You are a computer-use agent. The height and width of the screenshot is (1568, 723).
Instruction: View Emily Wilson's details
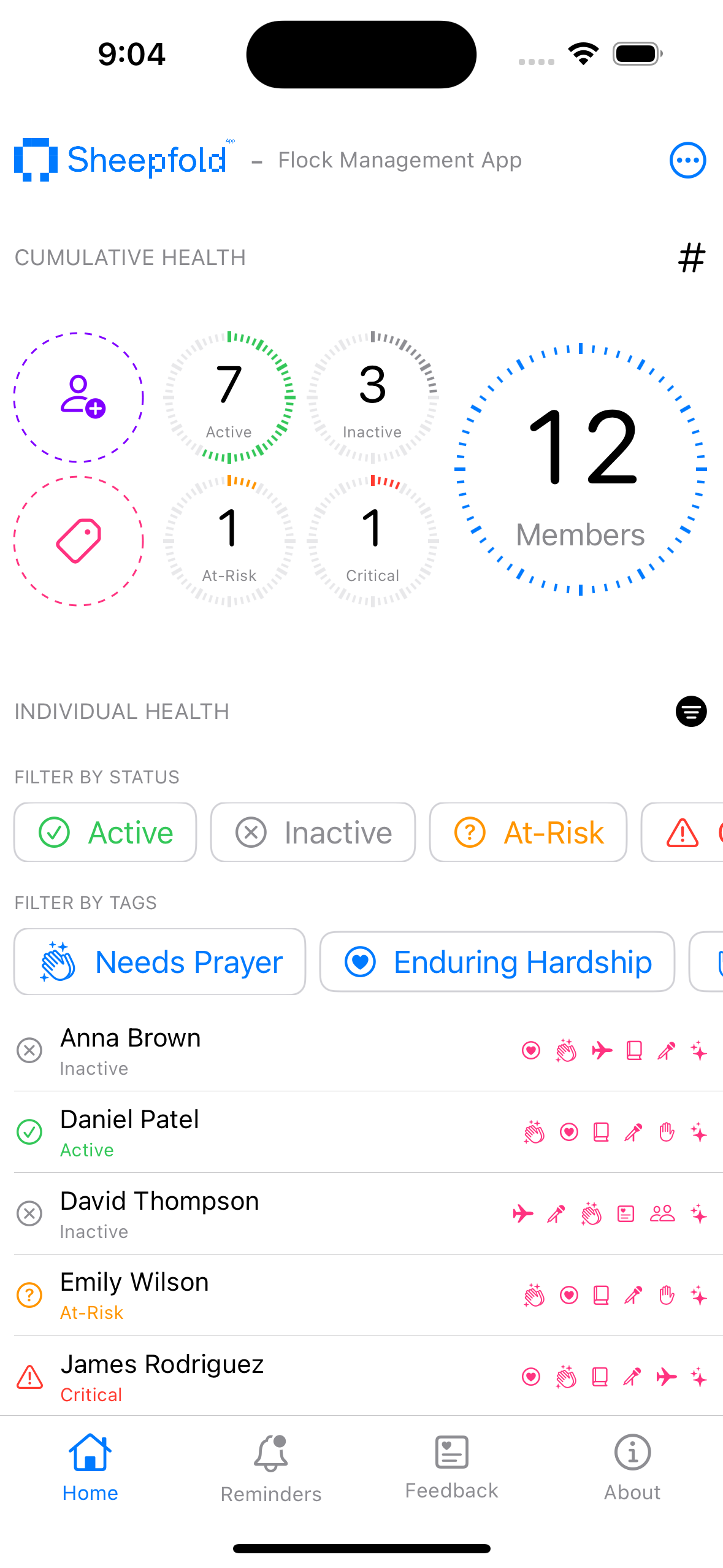click(362, 1296)
